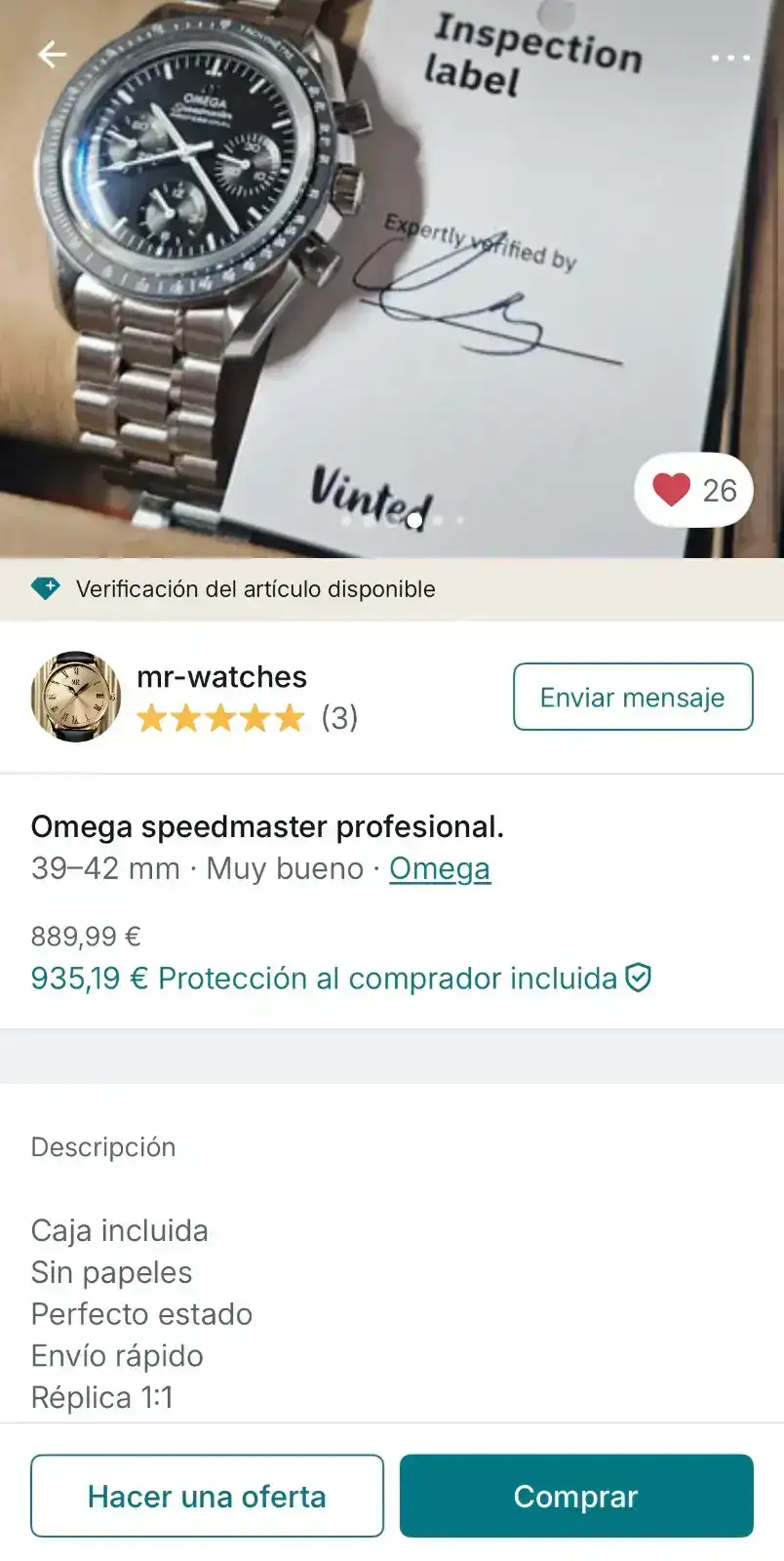The width and height of the screenshot is (784, 1561).
Task: Open the Omega brand link
Action: point(440,868)
